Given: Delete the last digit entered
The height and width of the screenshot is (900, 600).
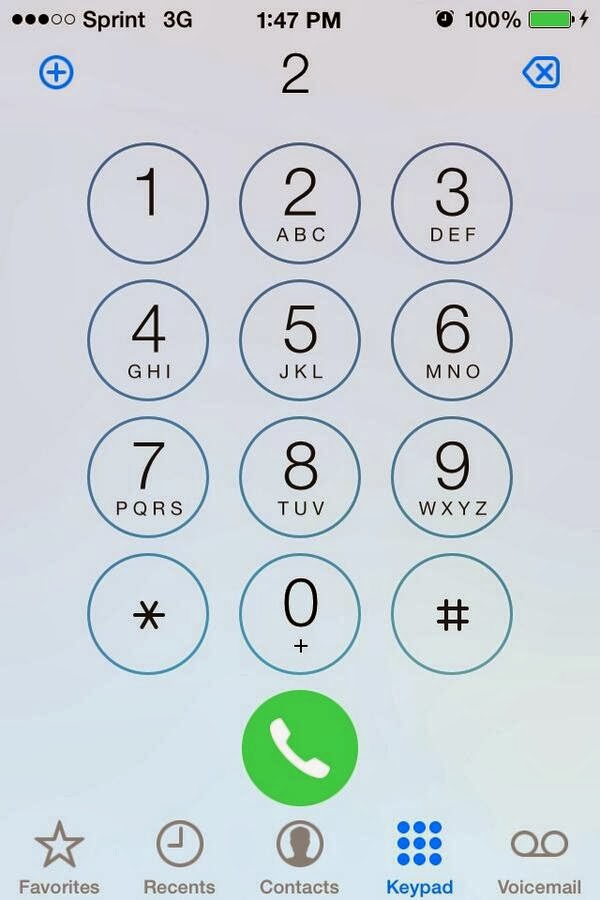Looking at the screenshot, I should coord(541,72).
